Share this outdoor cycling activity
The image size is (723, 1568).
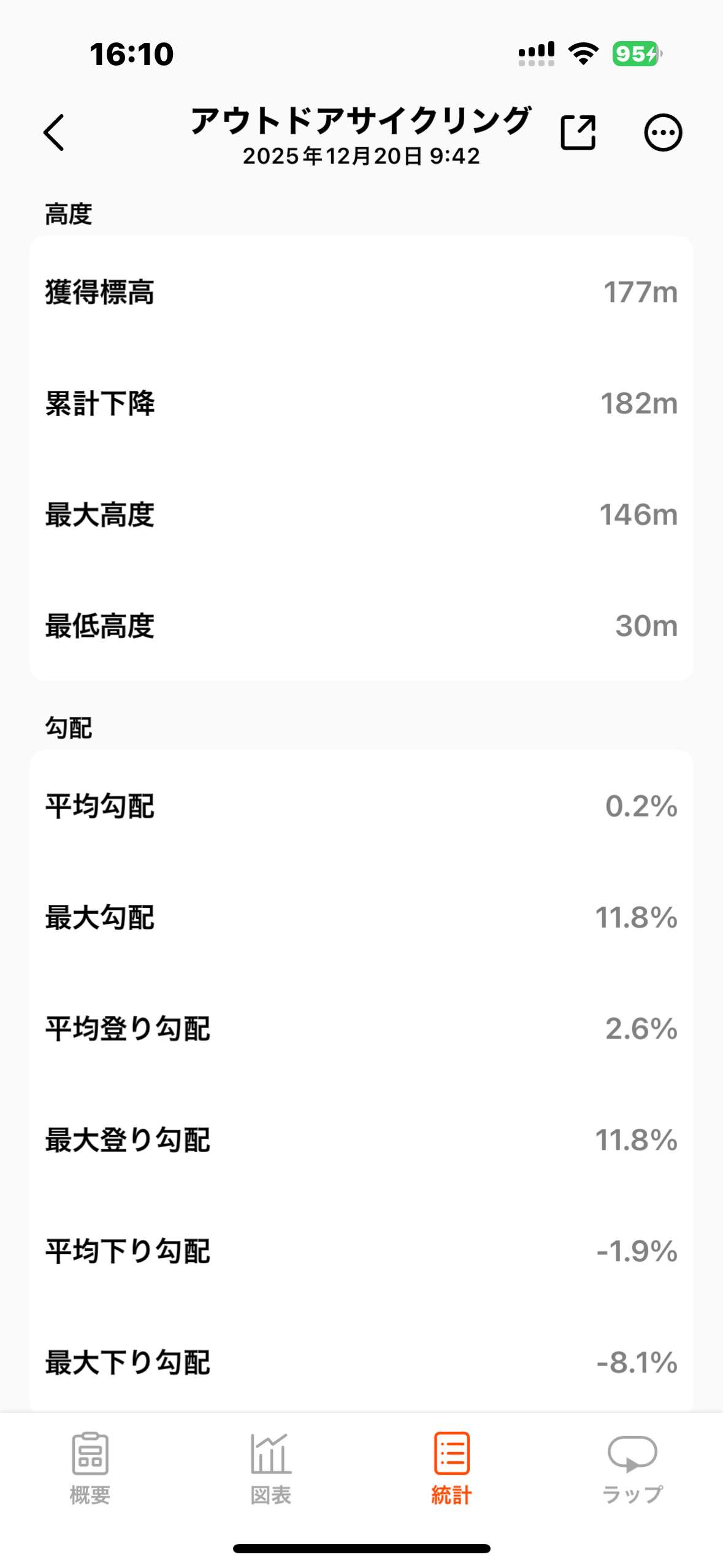tap(578, 133)
